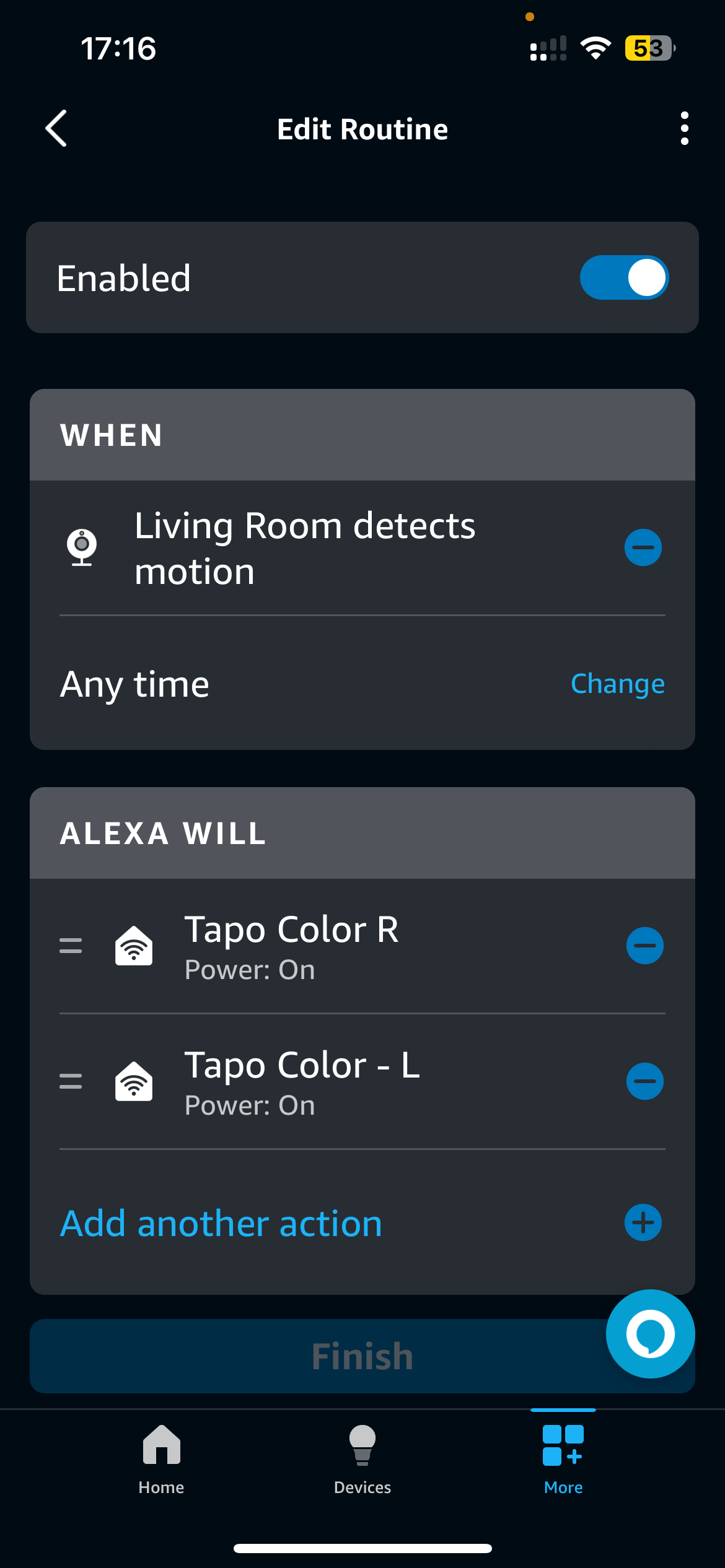
Task: Remove the Living Room motion trigger
Action: click(x=643, y=547)
